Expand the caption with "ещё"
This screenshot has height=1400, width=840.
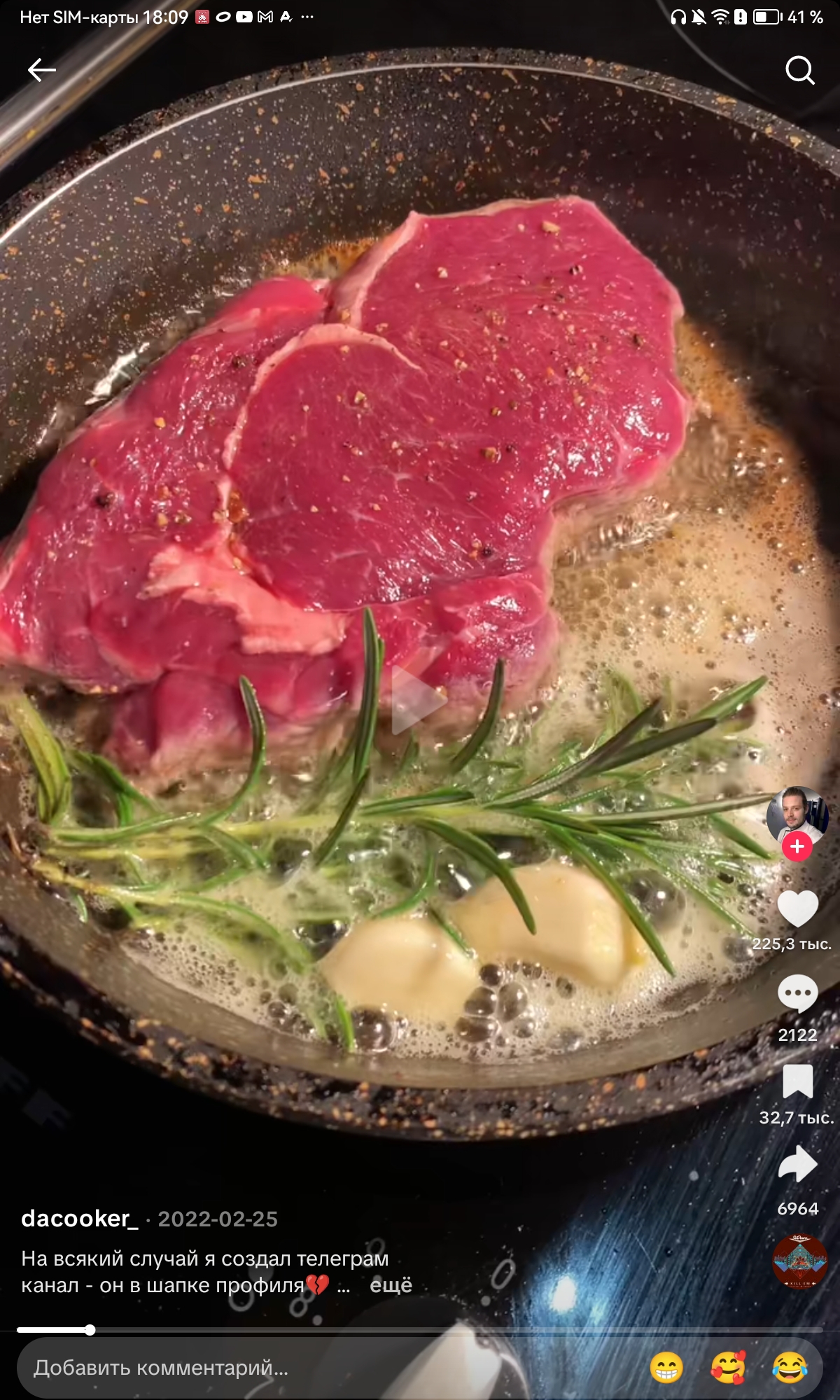click(391, 1285)
